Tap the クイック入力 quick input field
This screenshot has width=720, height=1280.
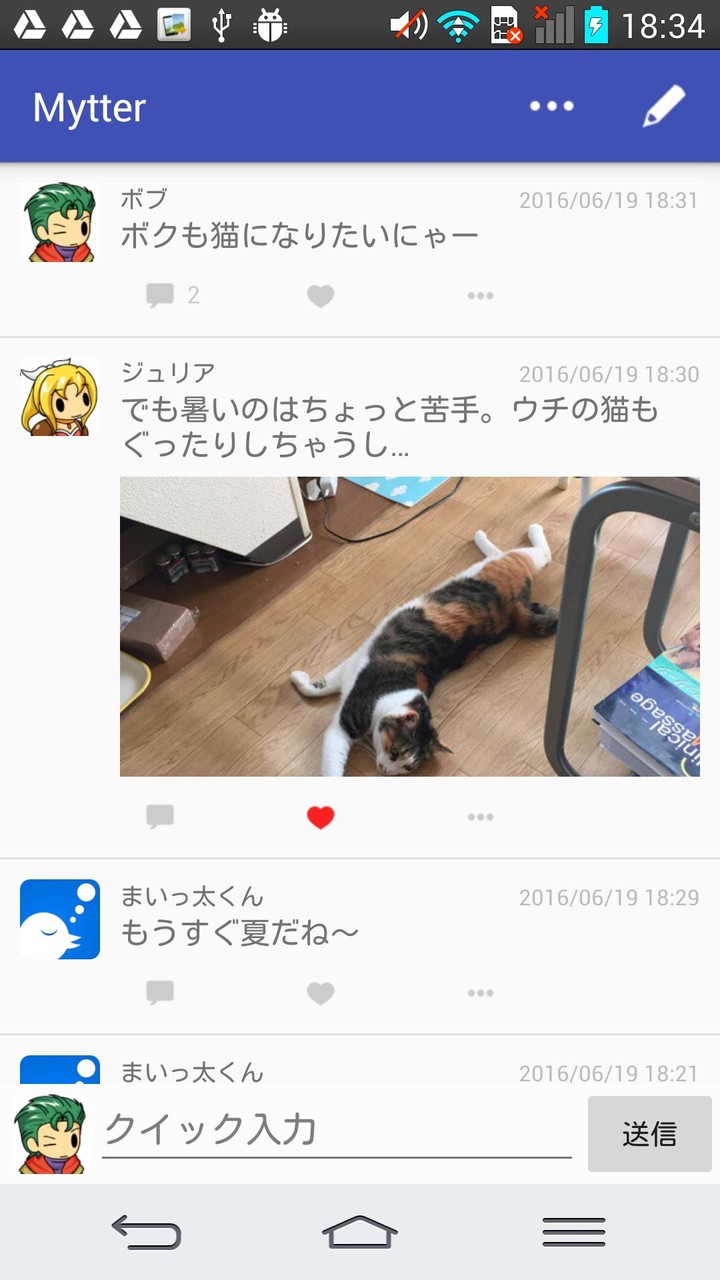pyautogui.click(x=330, y=1131)
